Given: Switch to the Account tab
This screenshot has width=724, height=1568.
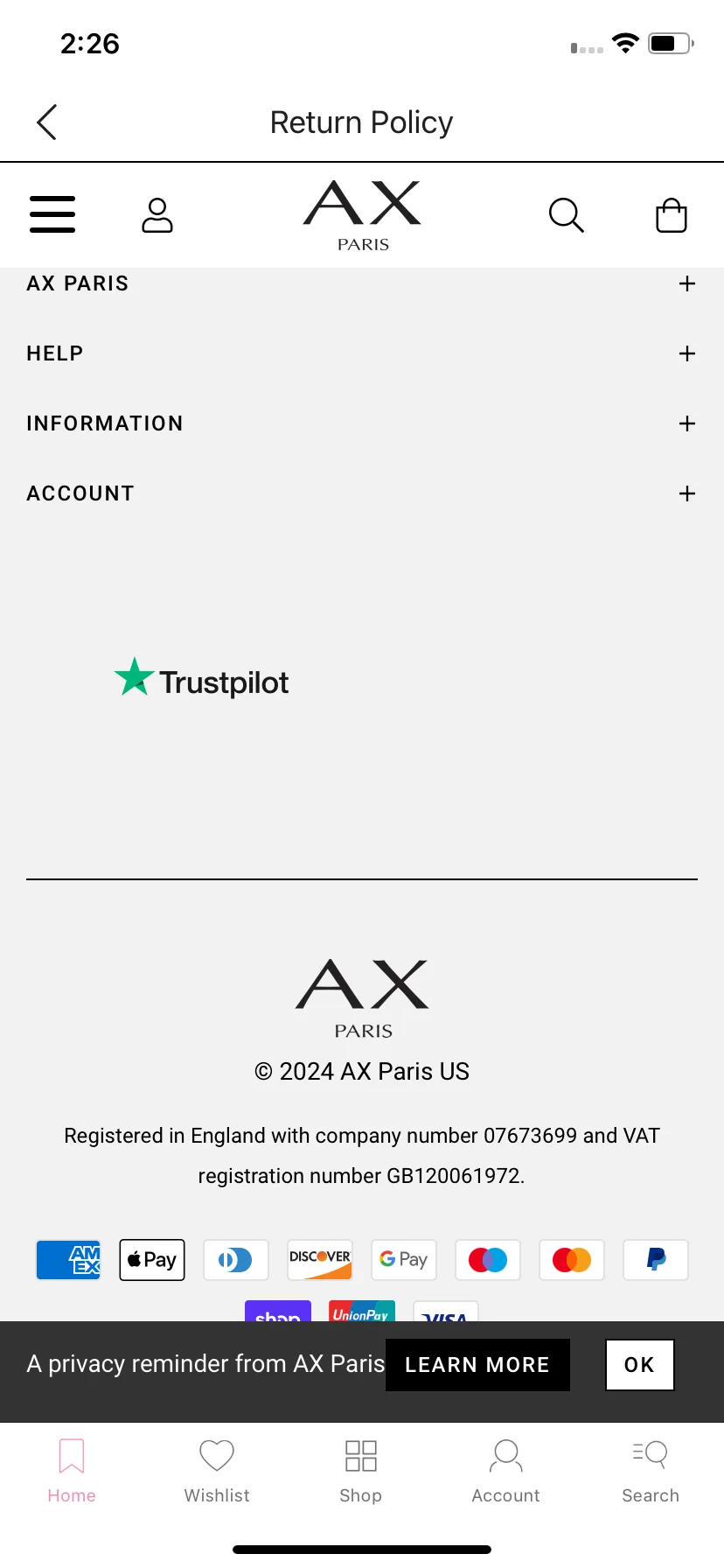Looking at the screenshot, I should (505, 1470).
